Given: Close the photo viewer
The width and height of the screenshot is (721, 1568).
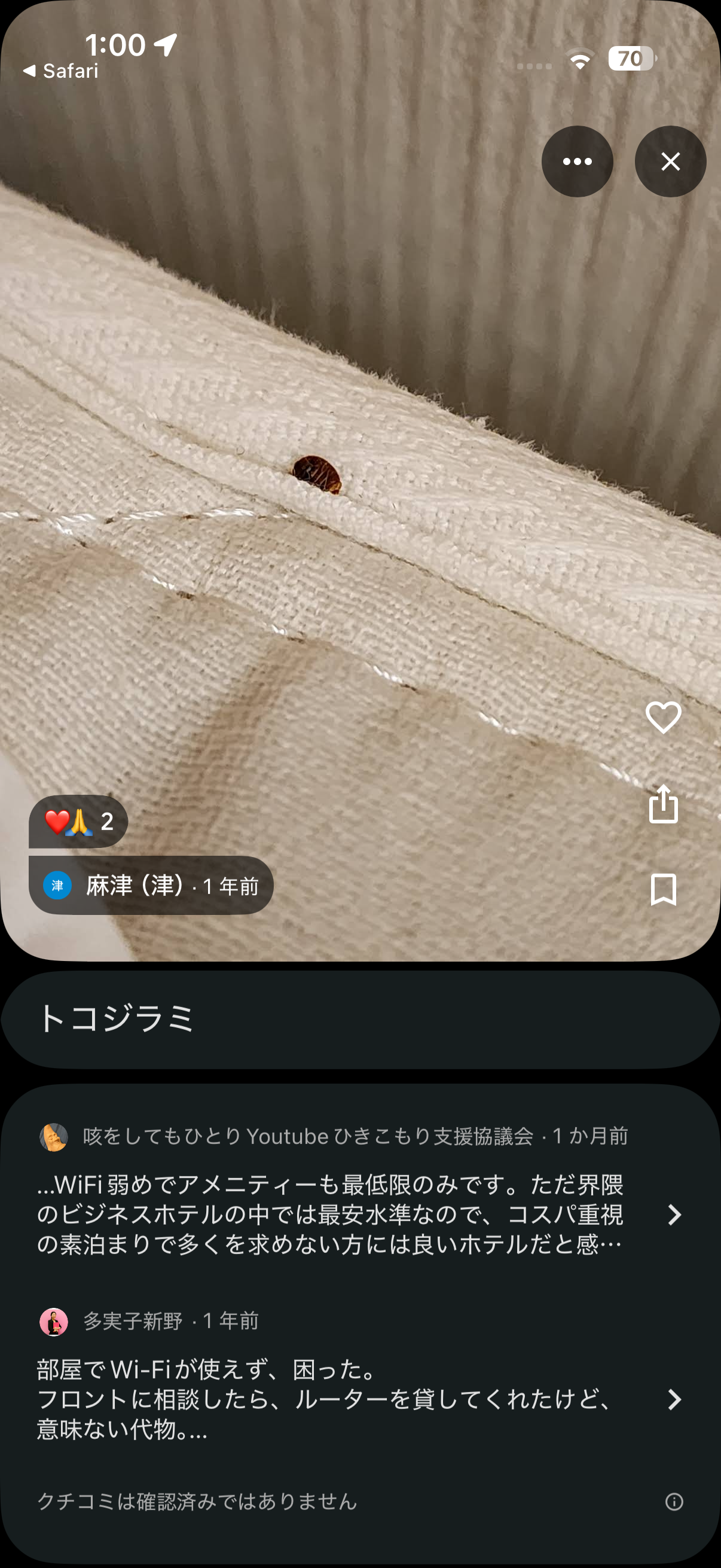Looking at the screenshot, I should 670,161.
